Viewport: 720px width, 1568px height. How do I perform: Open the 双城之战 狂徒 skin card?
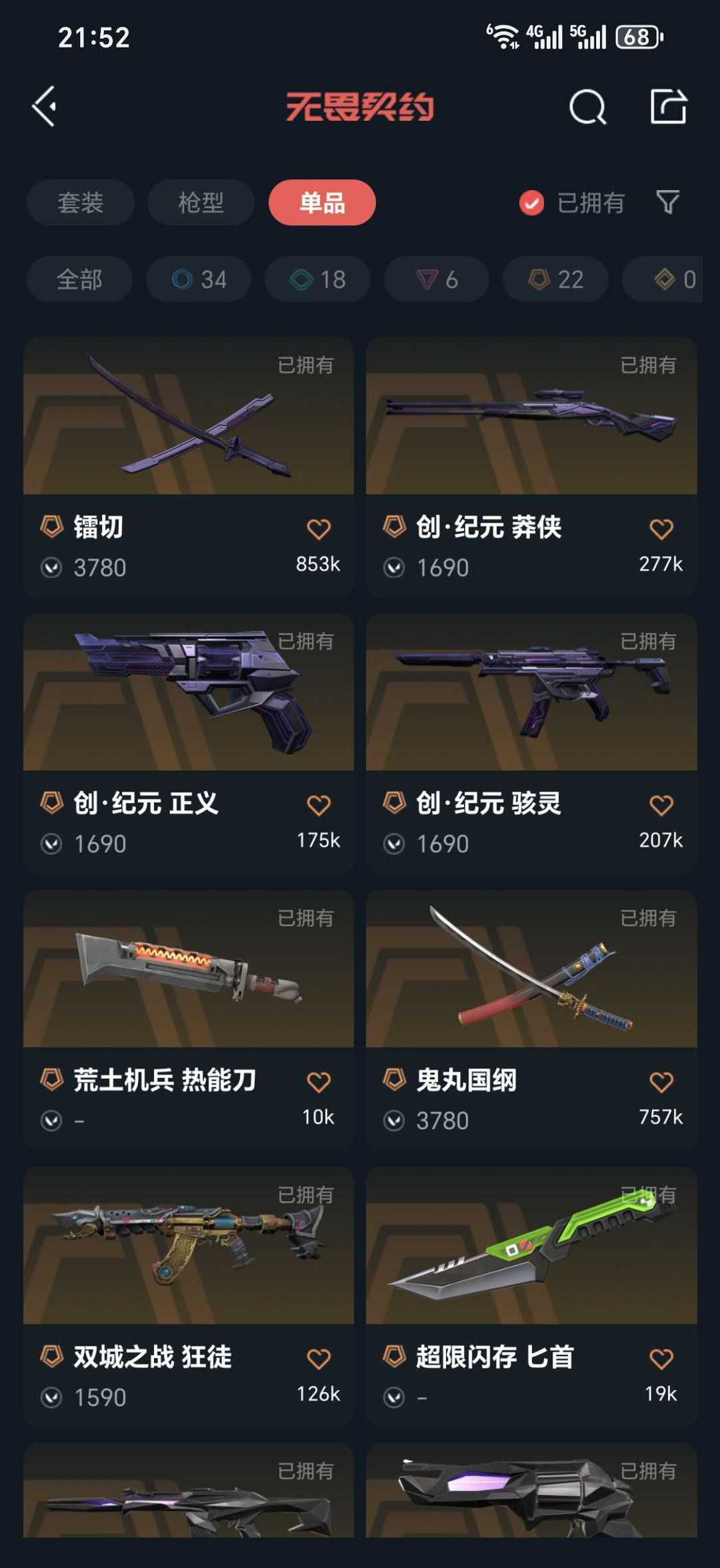tap(189, 1297)
